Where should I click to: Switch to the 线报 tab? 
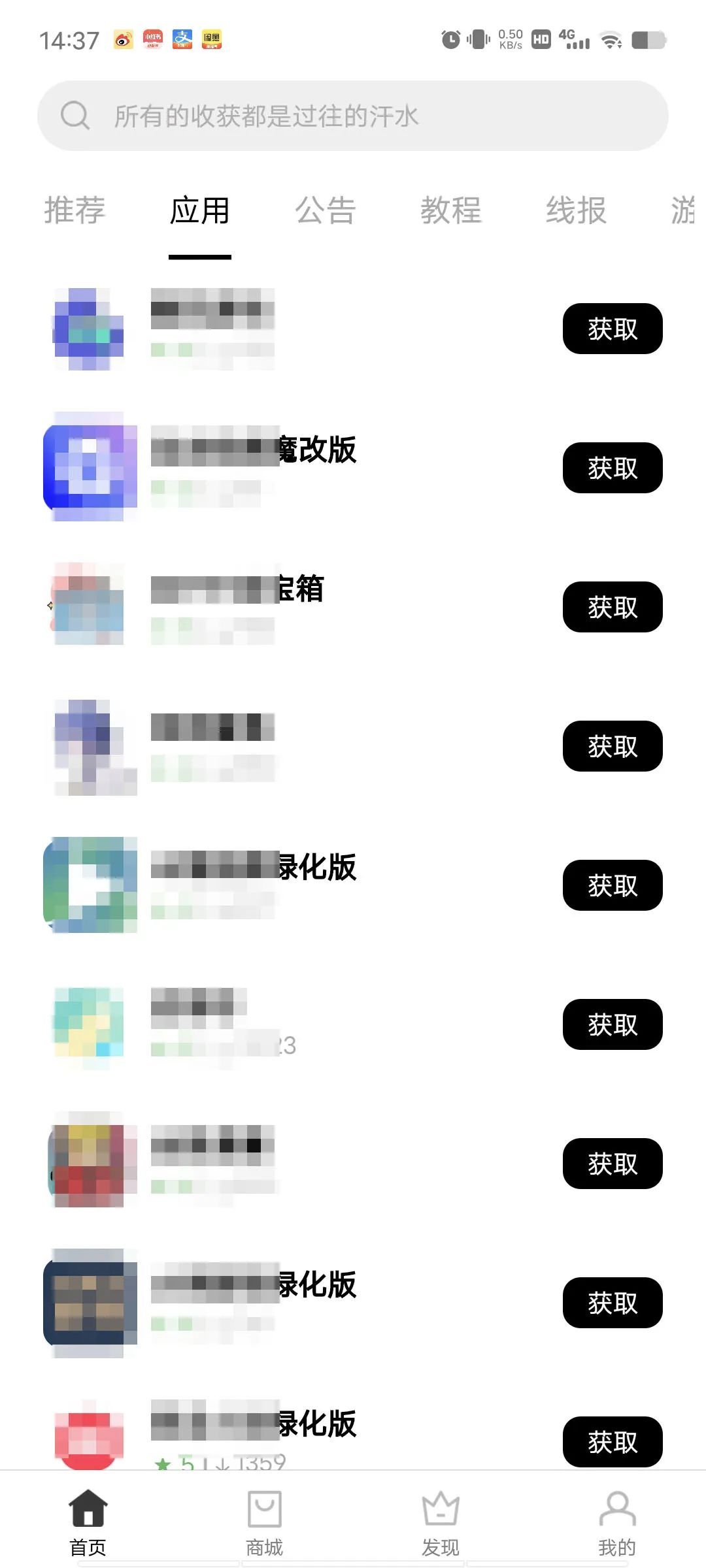[577, 210]
